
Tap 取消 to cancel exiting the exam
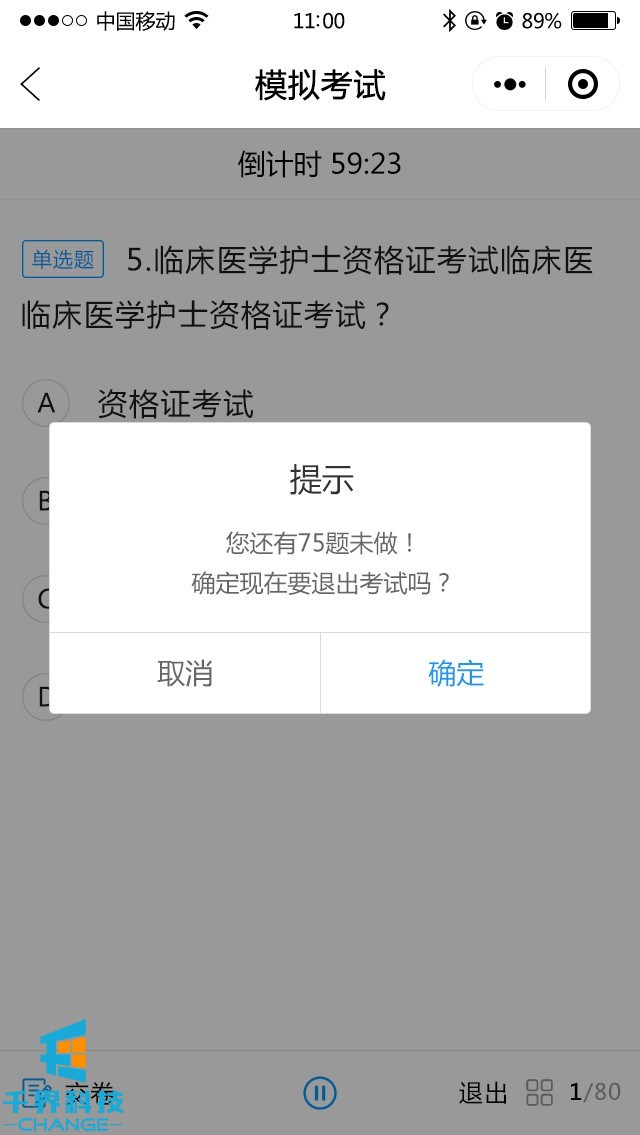click(x=185, y=673)
